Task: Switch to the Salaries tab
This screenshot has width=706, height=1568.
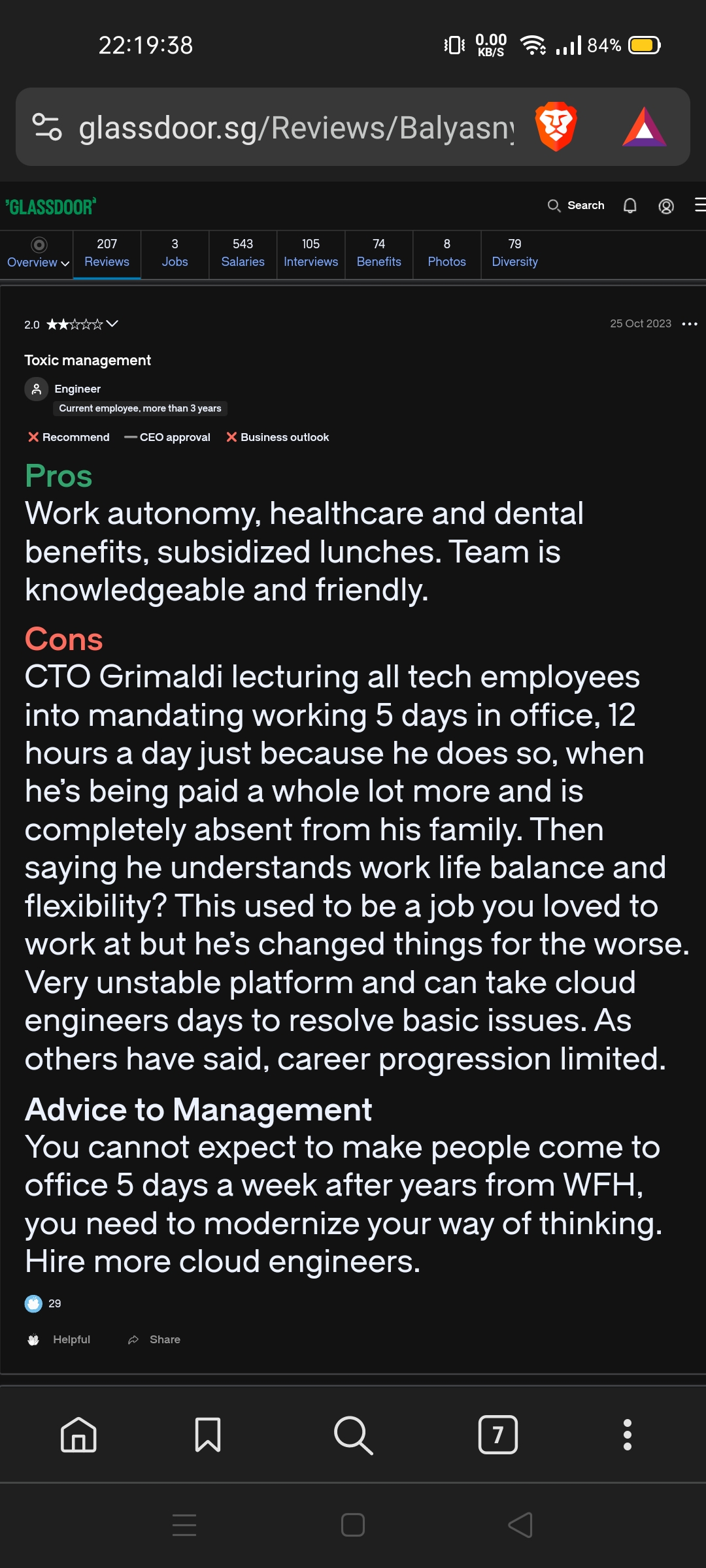Action: [243, 253]
